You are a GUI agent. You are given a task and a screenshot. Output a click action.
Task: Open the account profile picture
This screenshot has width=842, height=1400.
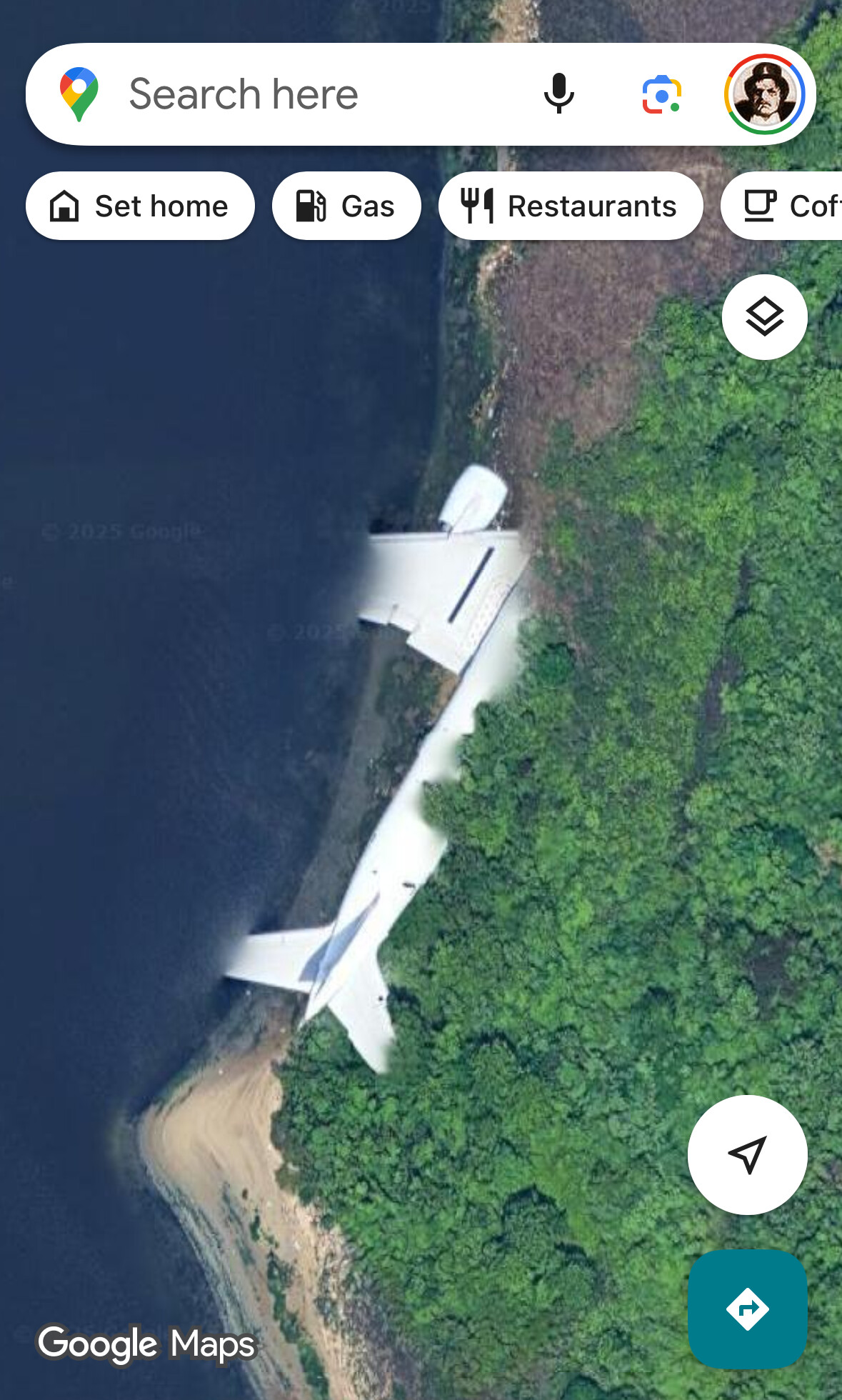click(764, 94)
